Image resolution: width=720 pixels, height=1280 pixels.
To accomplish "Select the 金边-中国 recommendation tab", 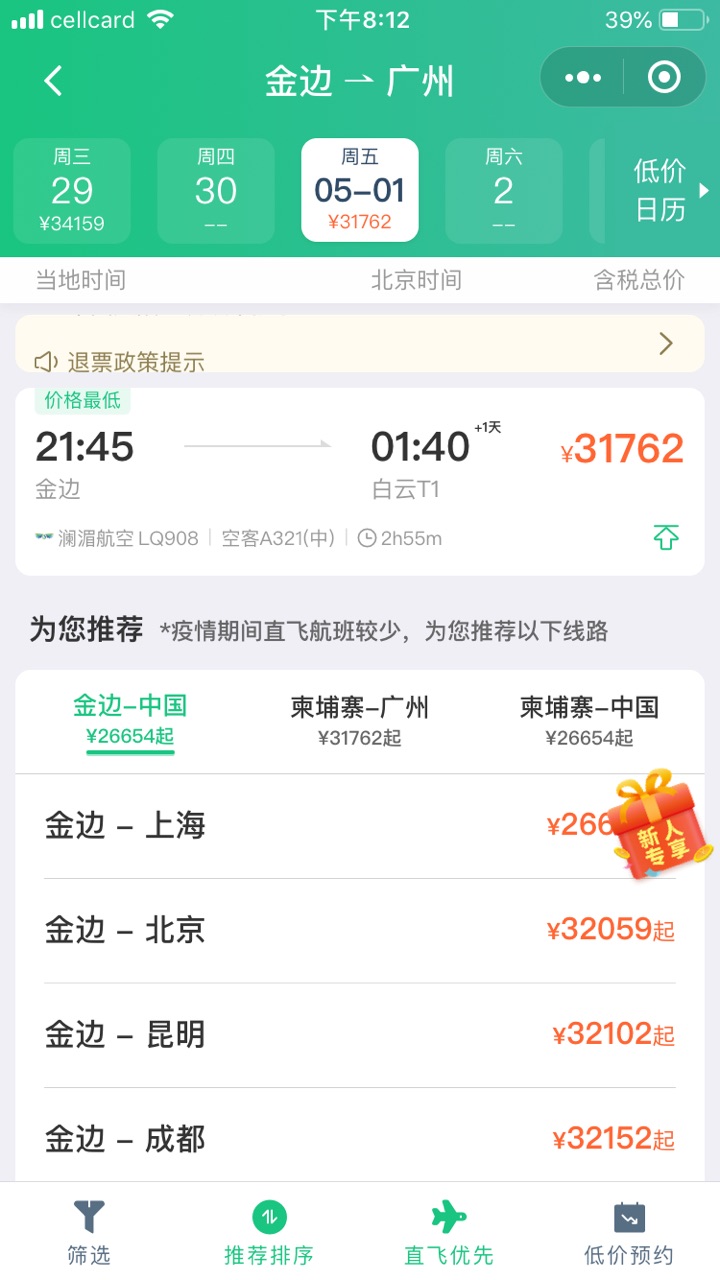I will (x=130, y=720).
